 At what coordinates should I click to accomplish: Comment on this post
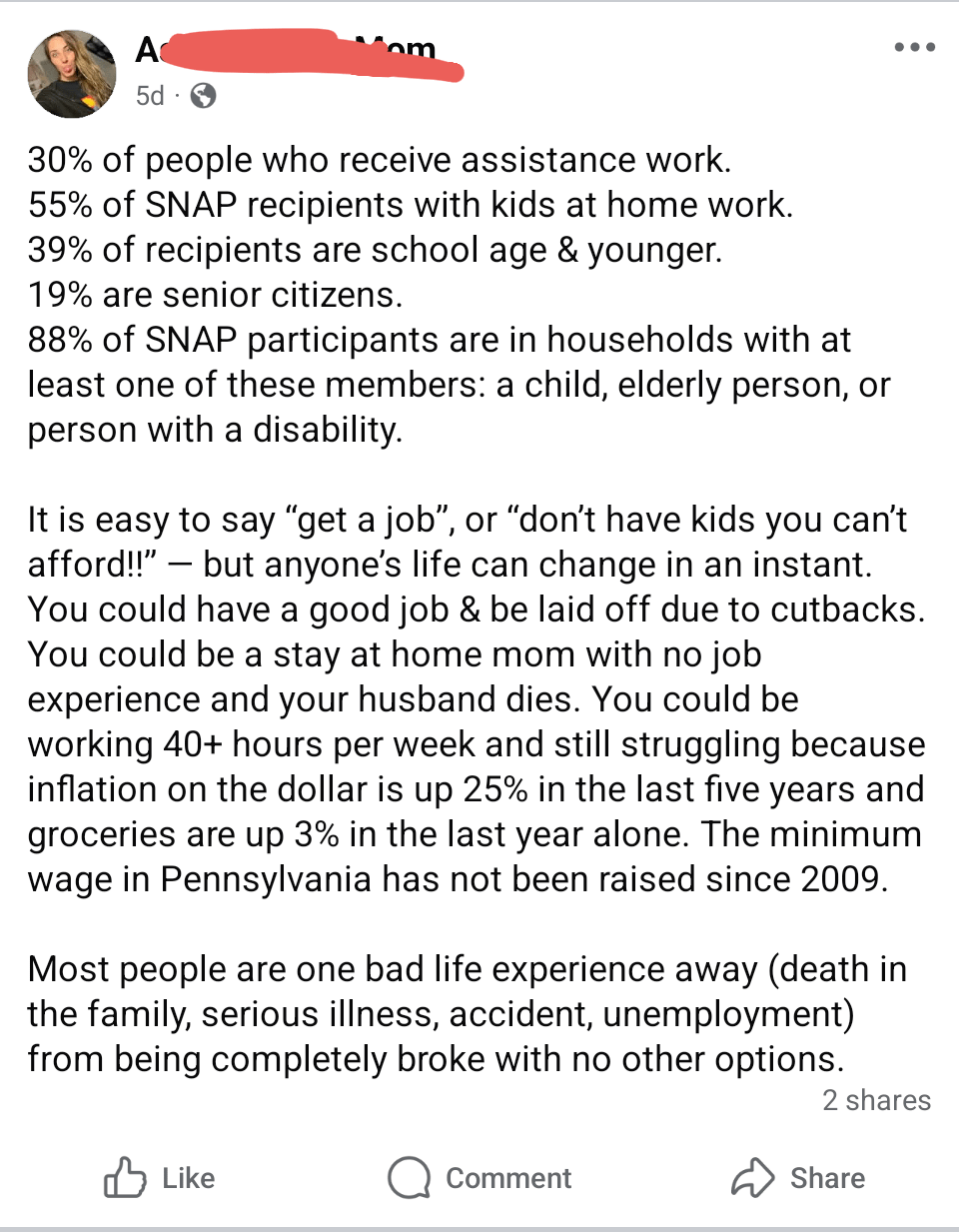coord(479,1178)
